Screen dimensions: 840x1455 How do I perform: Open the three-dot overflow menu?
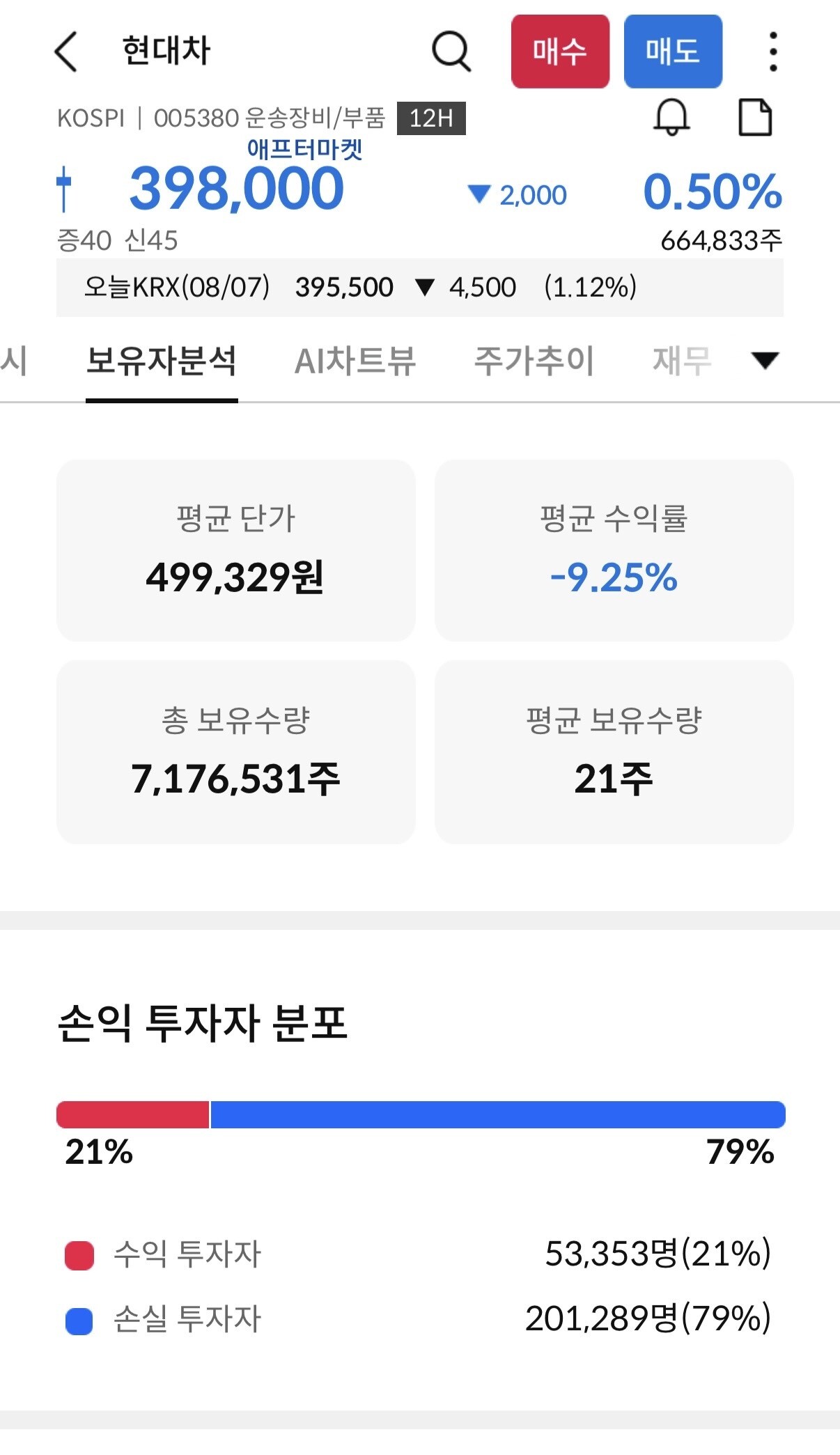[773, 52]
